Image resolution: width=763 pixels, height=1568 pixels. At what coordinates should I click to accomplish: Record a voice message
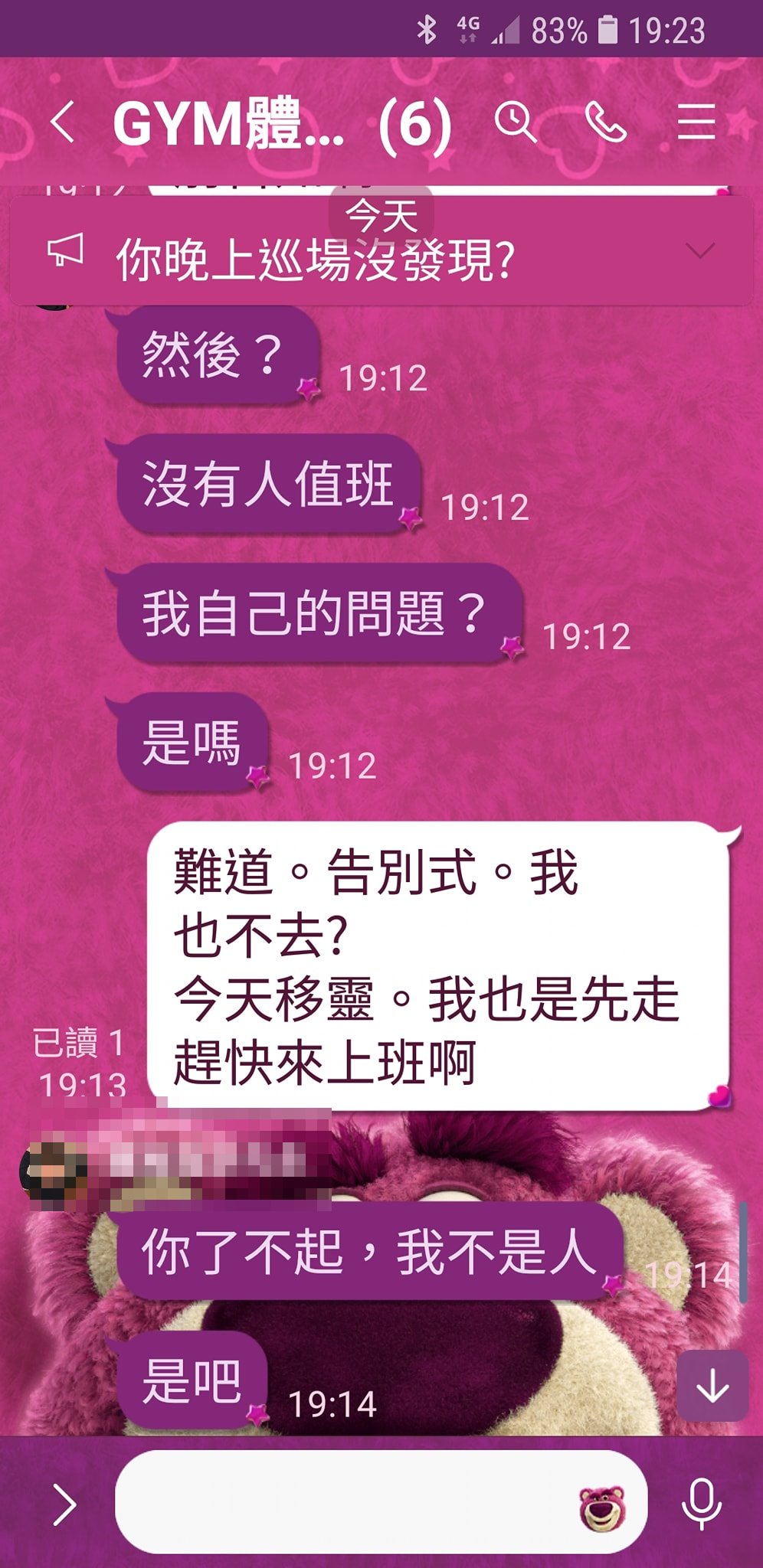tap(701, 1504)
